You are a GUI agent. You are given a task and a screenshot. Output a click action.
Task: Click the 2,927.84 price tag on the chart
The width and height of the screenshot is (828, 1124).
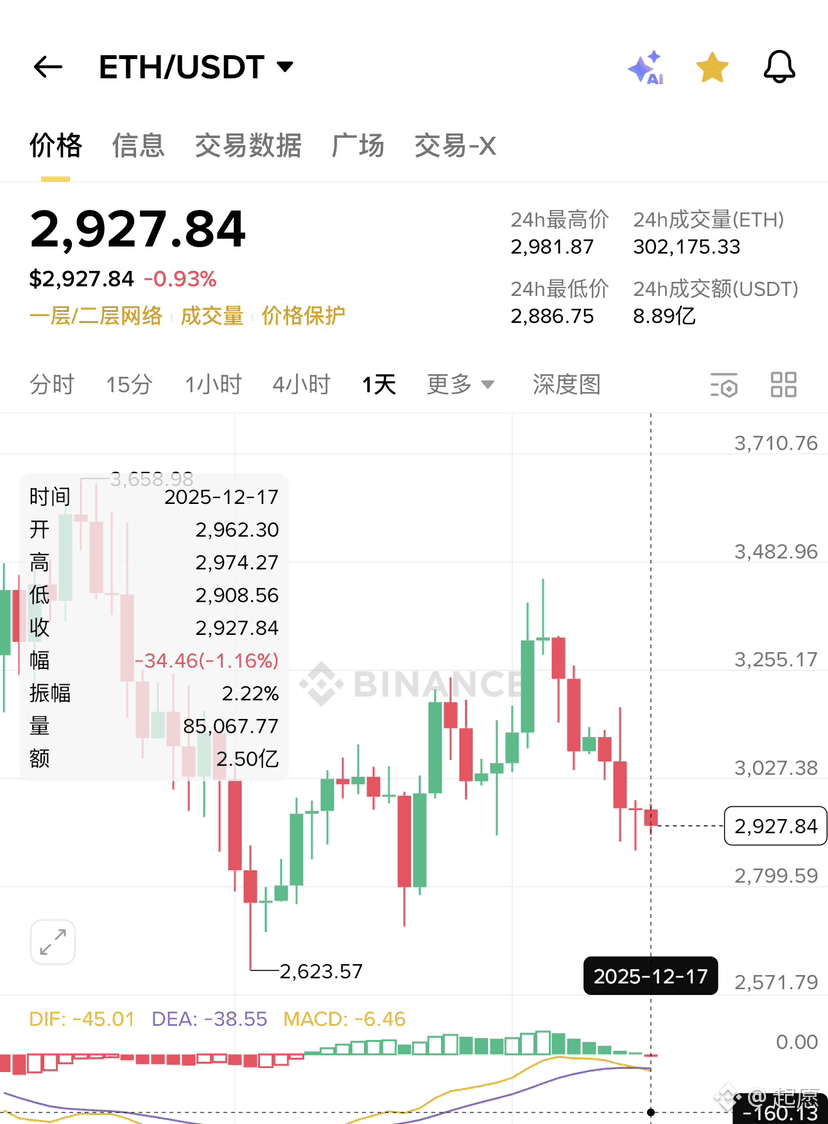[x=775, y=826]
